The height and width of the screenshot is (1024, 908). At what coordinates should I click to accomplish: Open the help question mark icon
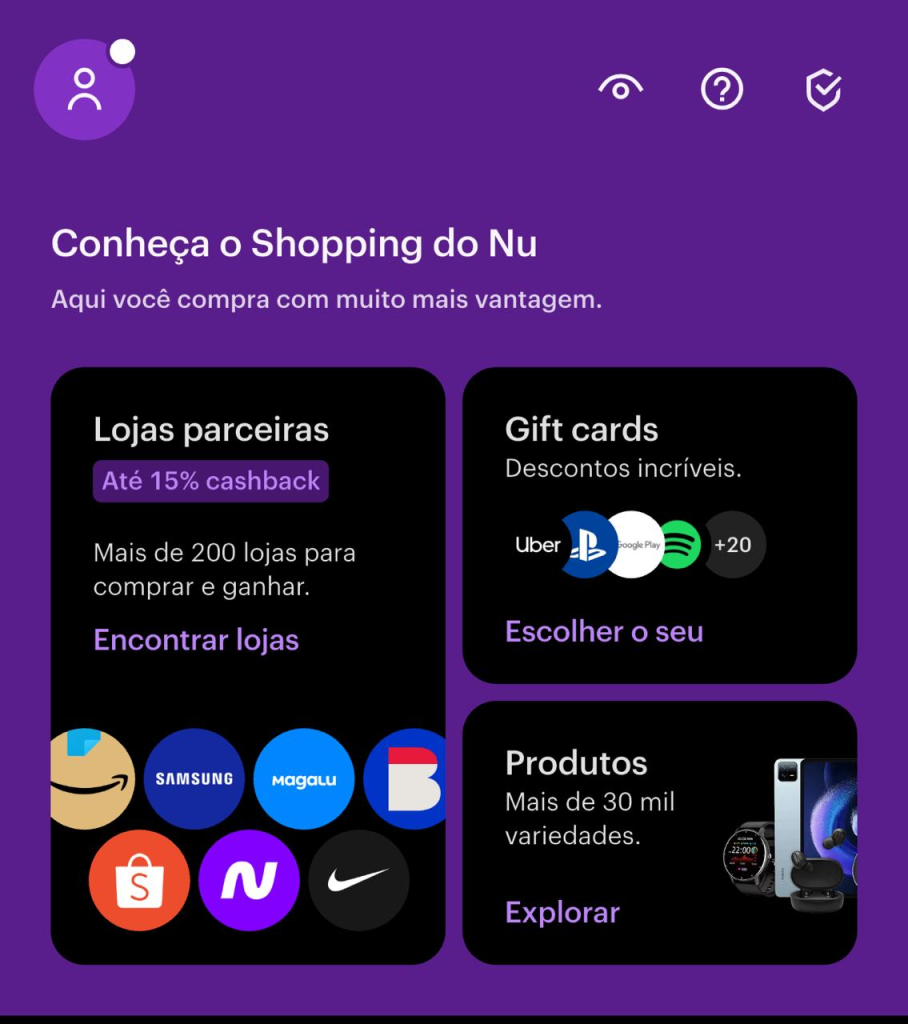(x=722, y=90)
